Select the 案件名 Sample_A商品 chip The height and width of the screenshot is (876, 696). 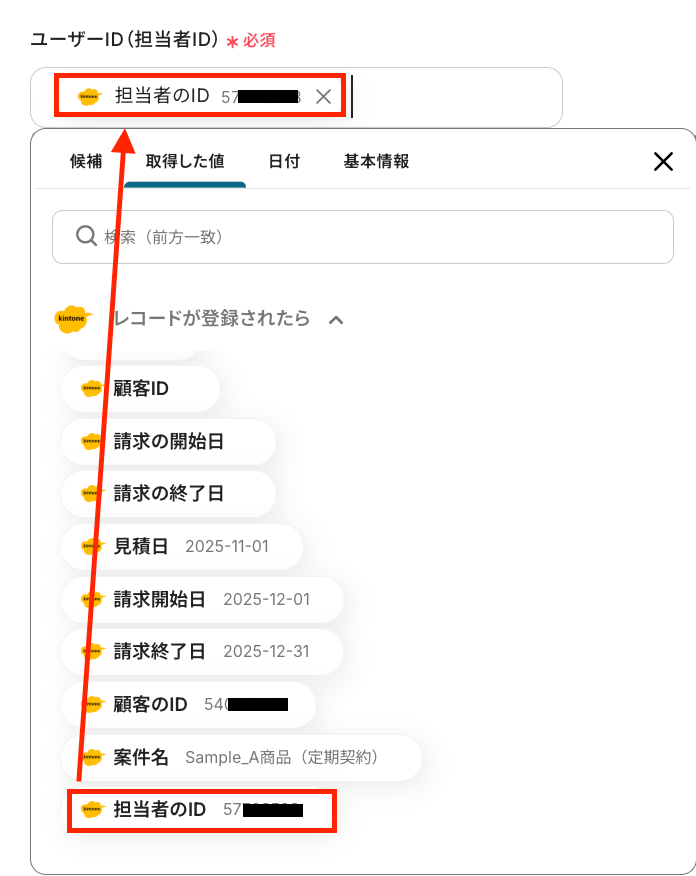click(240, 757)
